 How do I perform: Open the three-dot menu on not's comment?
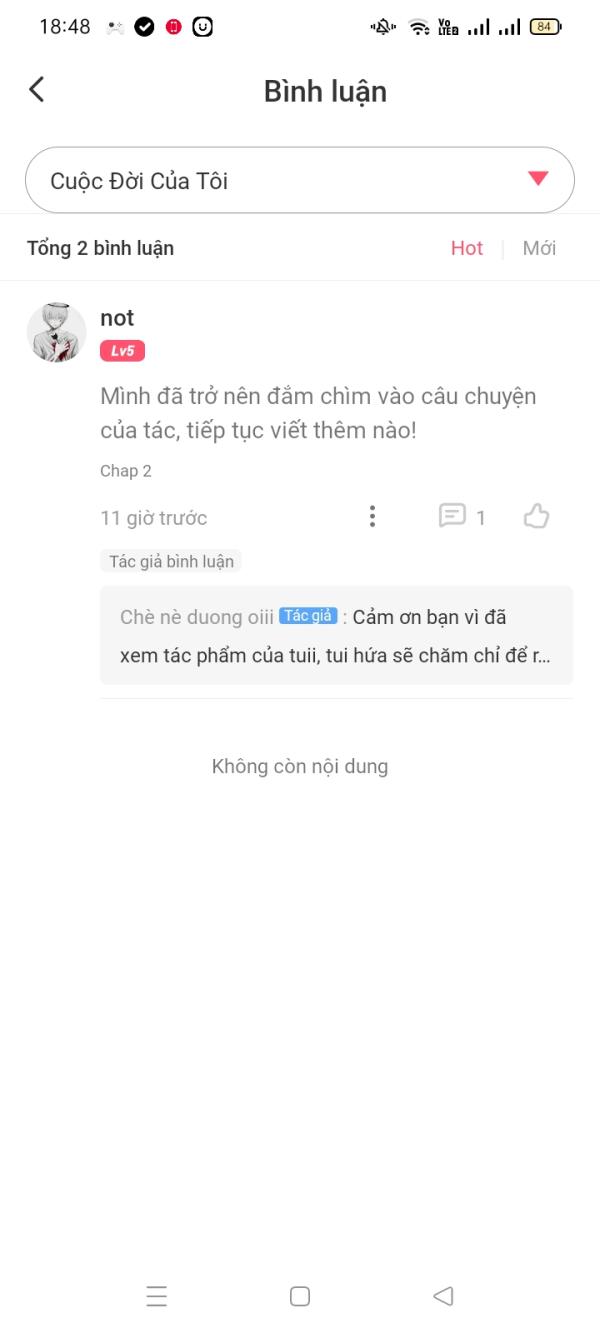pos(372,516)
